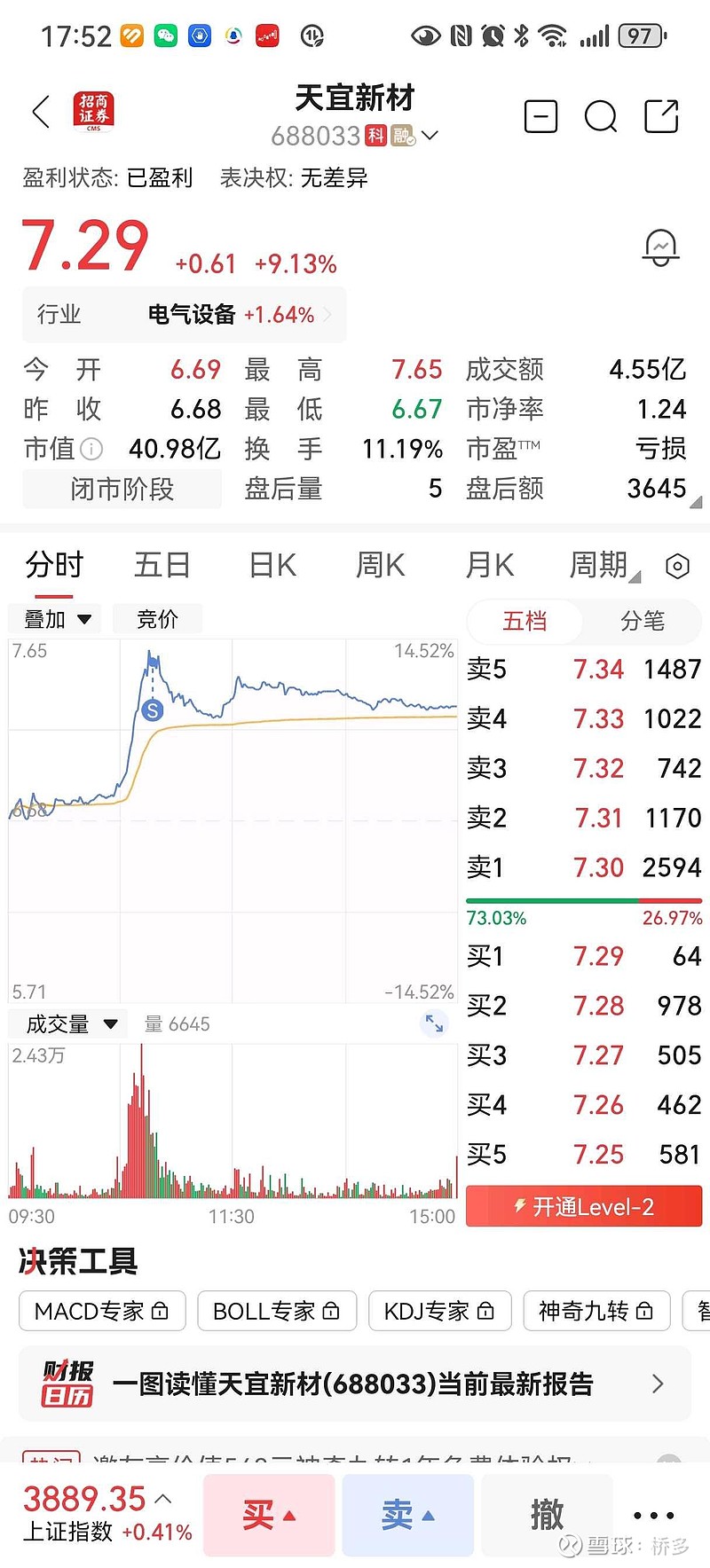Expand the 叠加 overlay dropdown
The image size is (710, 1568).
pyautogui.click(x=56, y=619)
